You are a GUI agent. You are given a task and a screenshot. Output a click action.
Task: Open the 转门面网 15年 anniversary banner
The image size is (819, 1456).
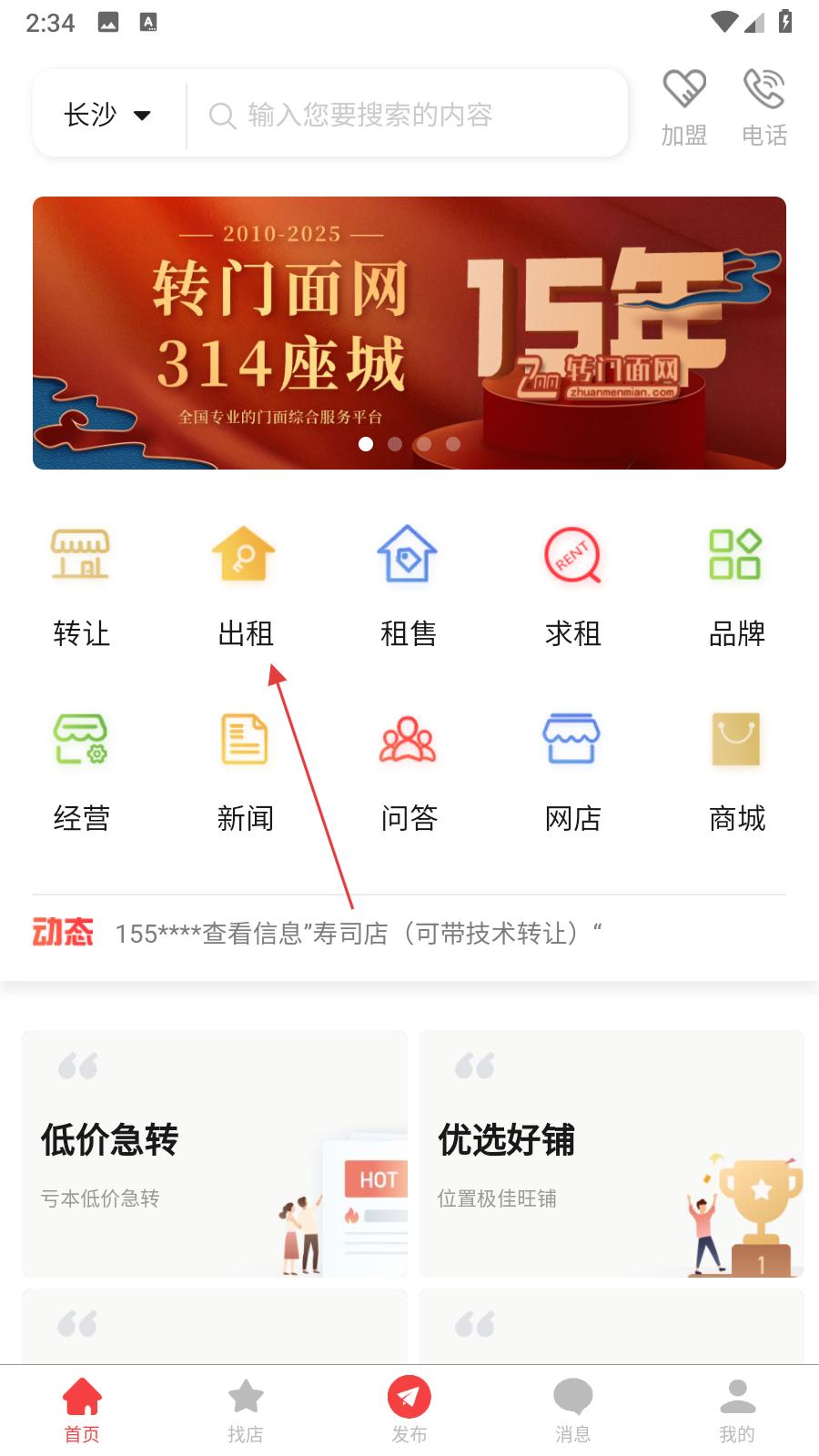[409, 332]
